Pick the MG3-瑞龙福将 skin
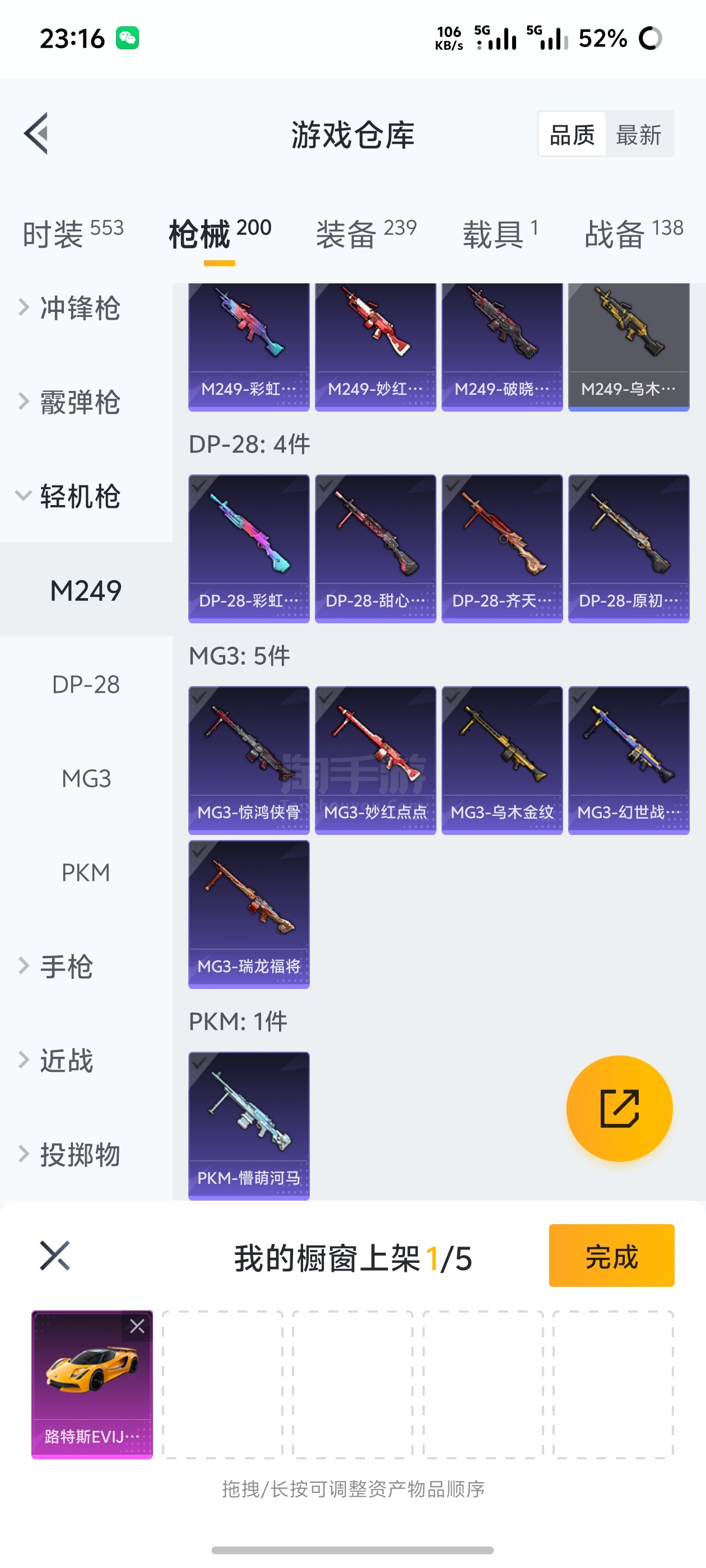Screen dimensions: 706x1568 click(249, 914)
